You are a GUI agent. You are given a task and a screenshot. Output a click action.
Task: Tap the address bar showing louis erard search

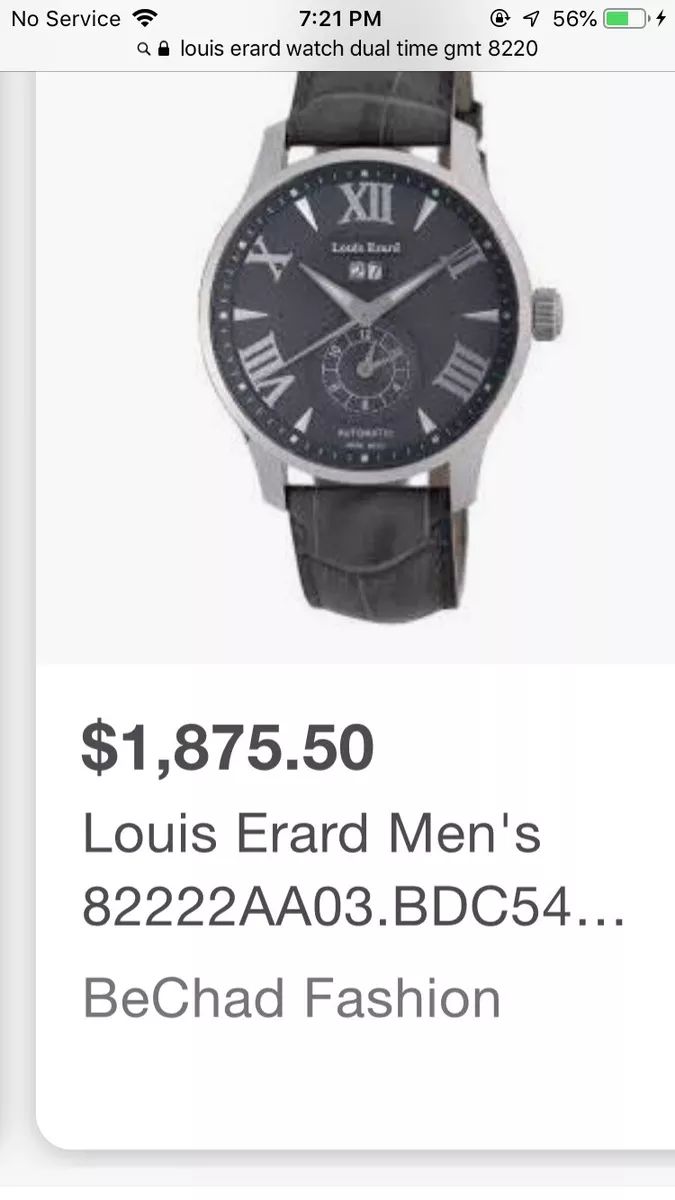pos(338,48)
